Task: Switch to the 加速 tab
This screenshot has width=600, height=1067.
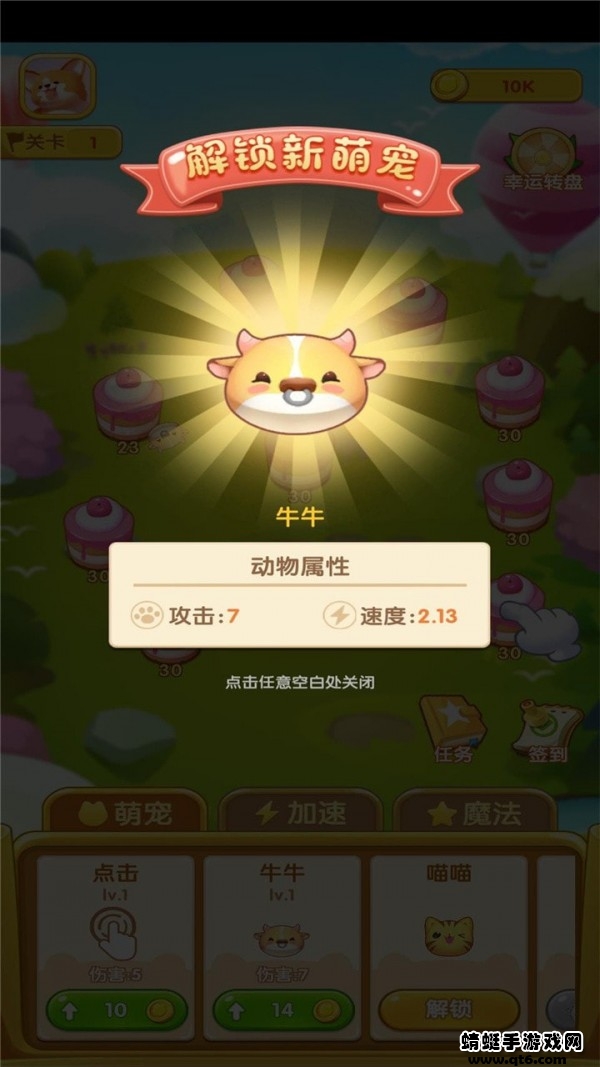Action: tap(300, 813)
